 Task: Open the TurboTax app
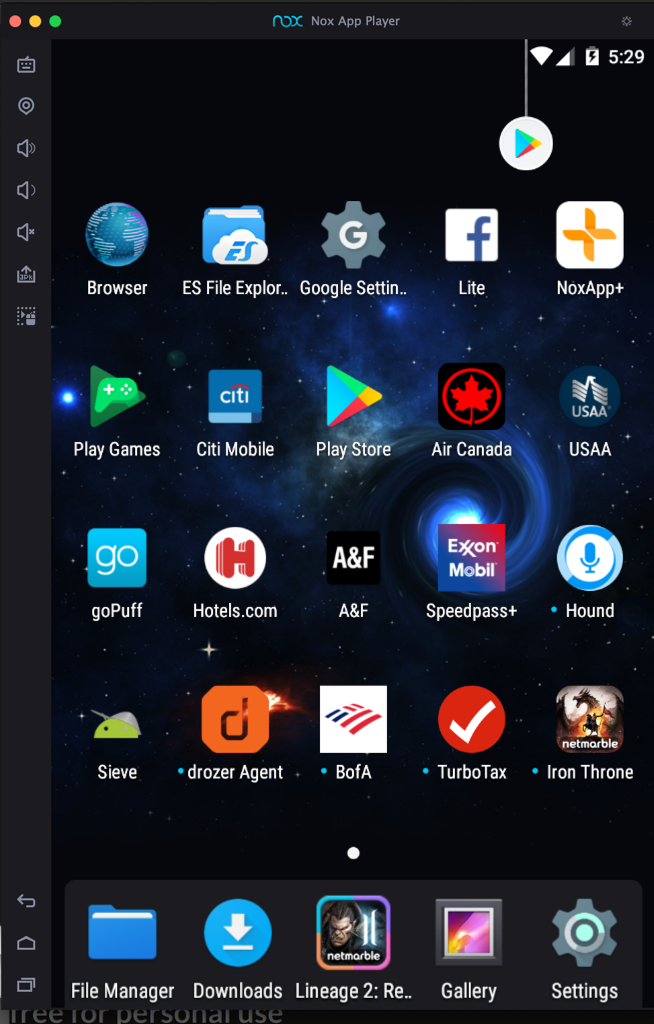(471, 720)
